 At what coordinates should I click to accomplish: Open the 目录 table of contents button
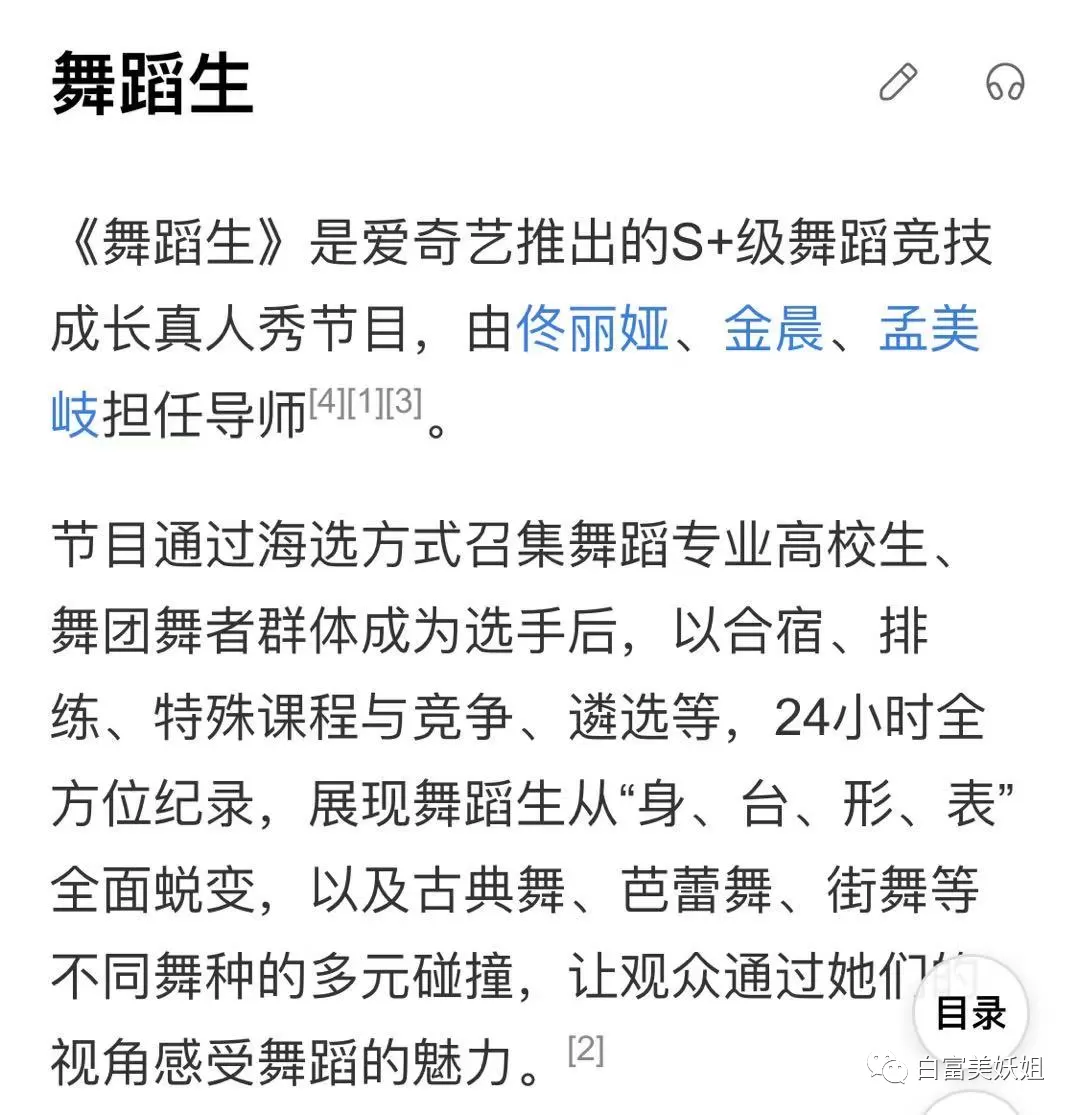pos(971,1013)
